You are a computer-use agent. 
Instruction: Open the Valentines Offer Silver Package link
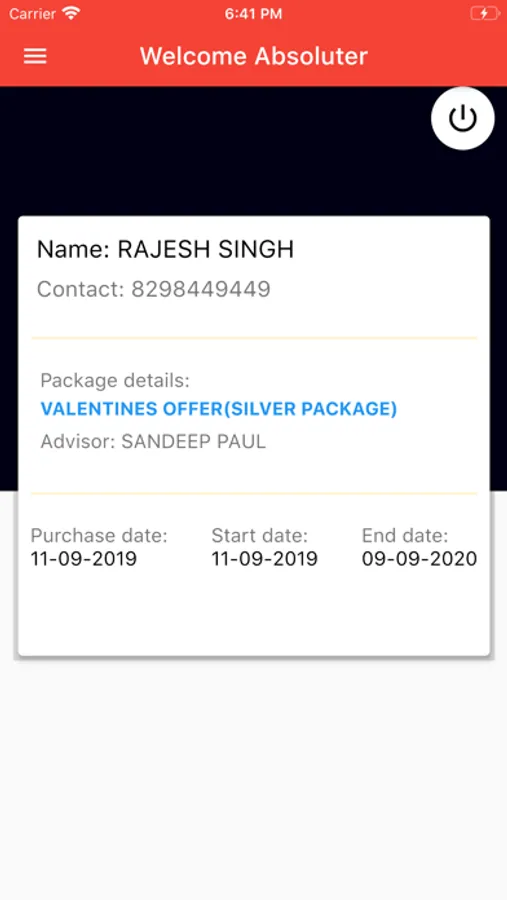[x=219, y=409]
